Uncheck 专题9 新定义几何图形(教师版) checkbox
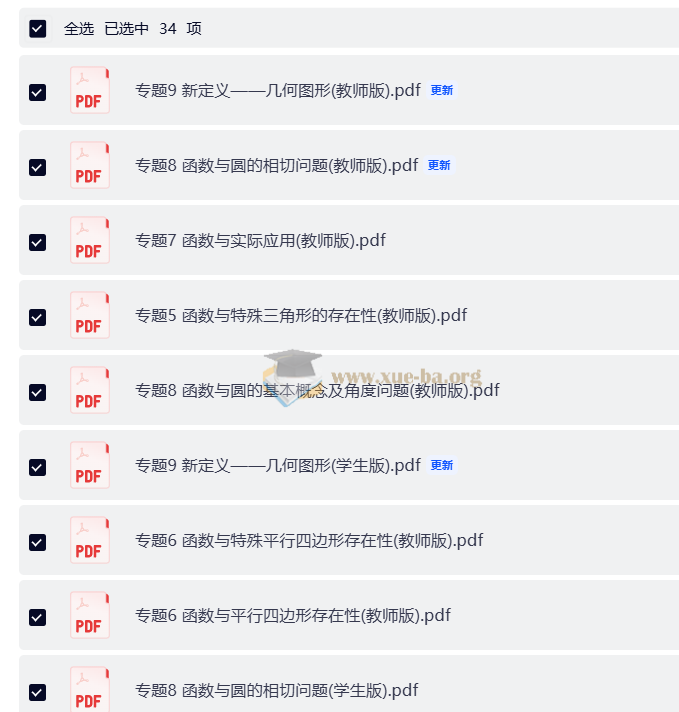Screen dimensions: 679x712 (38, 92)
